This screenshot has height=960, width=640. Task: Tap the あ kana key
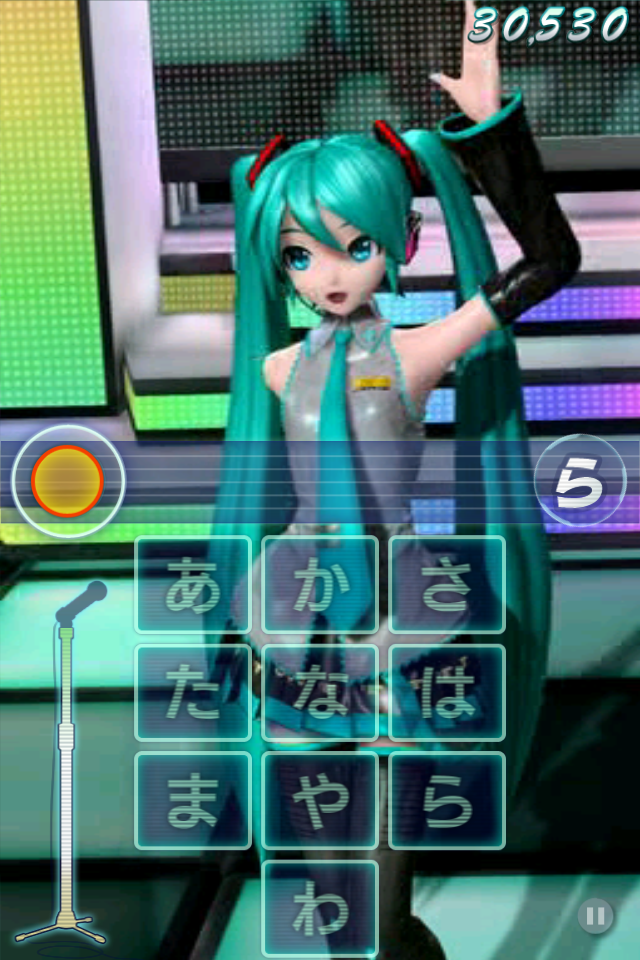pos(192,585)
